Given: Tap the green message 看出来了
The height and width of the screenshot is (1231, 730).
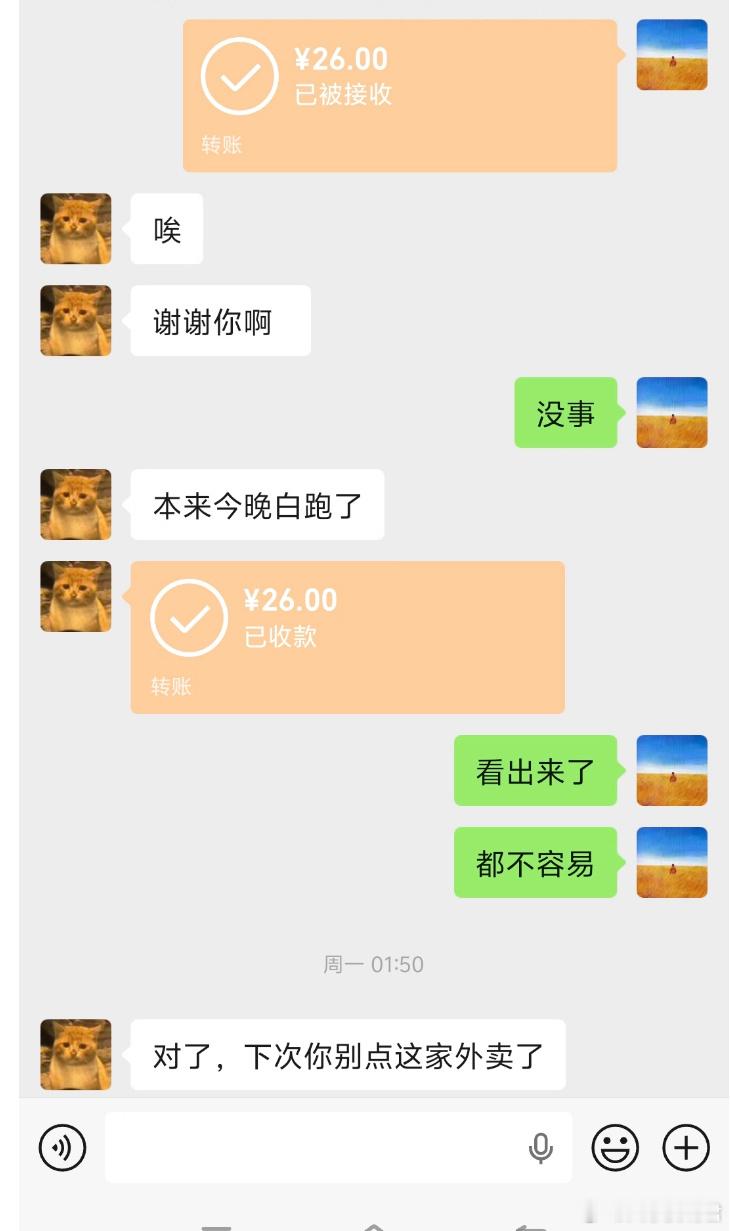Looking at the screenshot, I should click(x=534, y=770).
